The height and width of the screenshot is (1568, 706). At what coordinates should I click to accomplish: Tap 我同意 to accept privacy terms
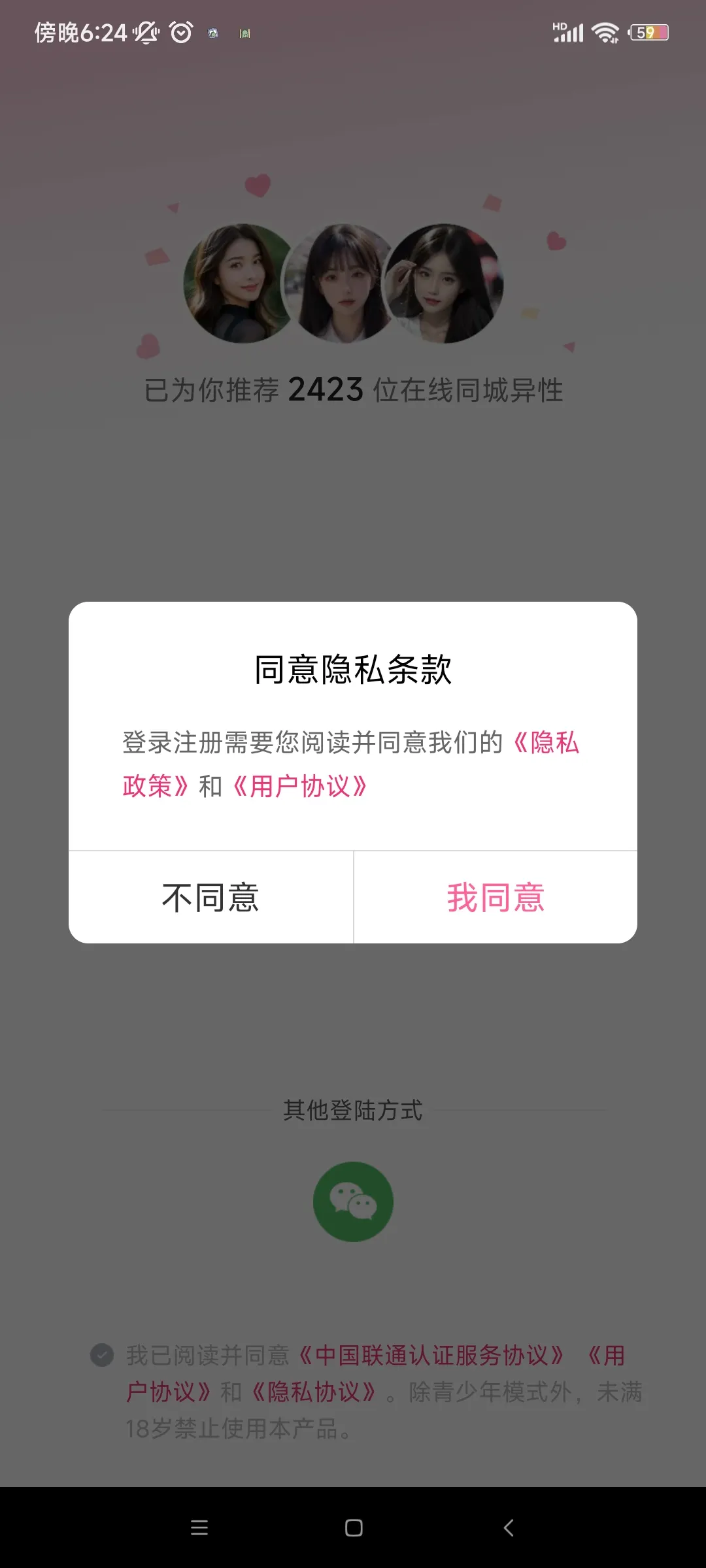click(495, 897)
